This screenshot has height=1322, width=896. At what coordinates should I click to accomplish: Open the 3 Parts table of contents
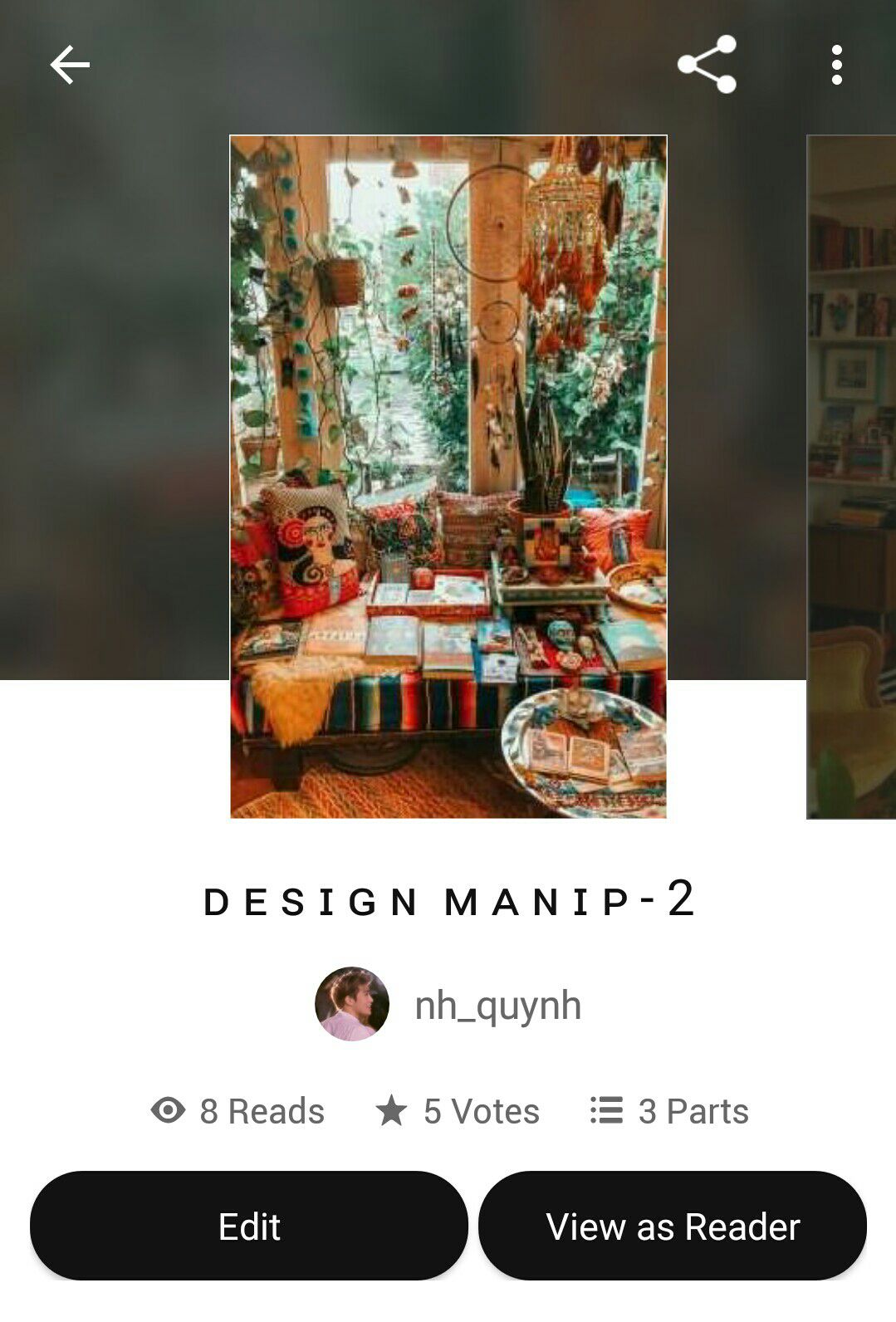670,1111
